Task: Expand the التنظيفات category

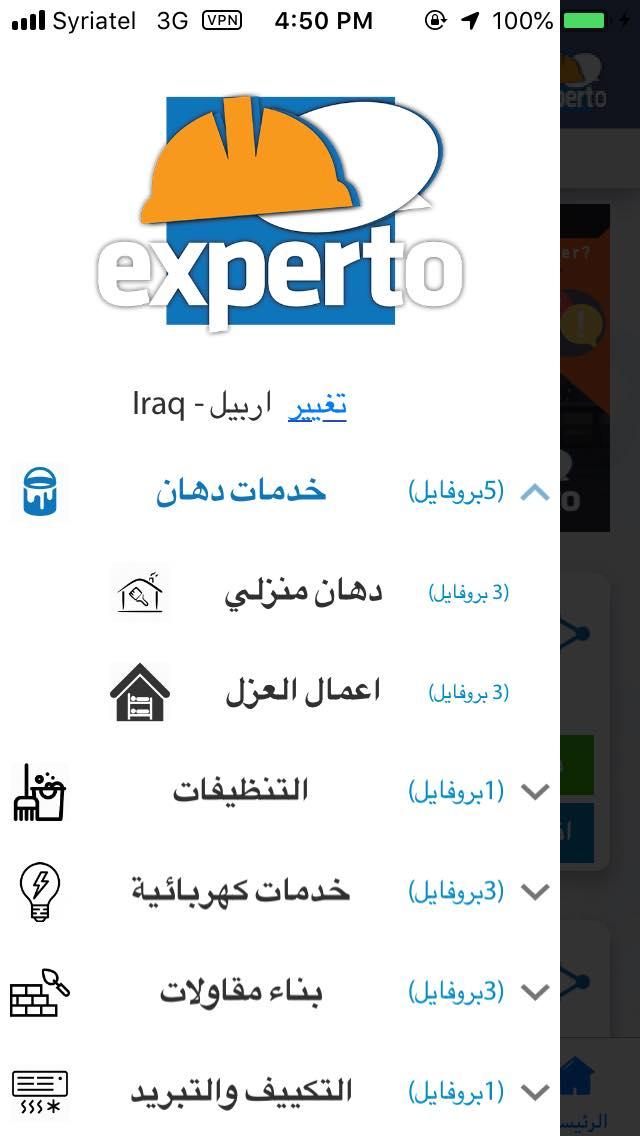Action: pos(535,792)
